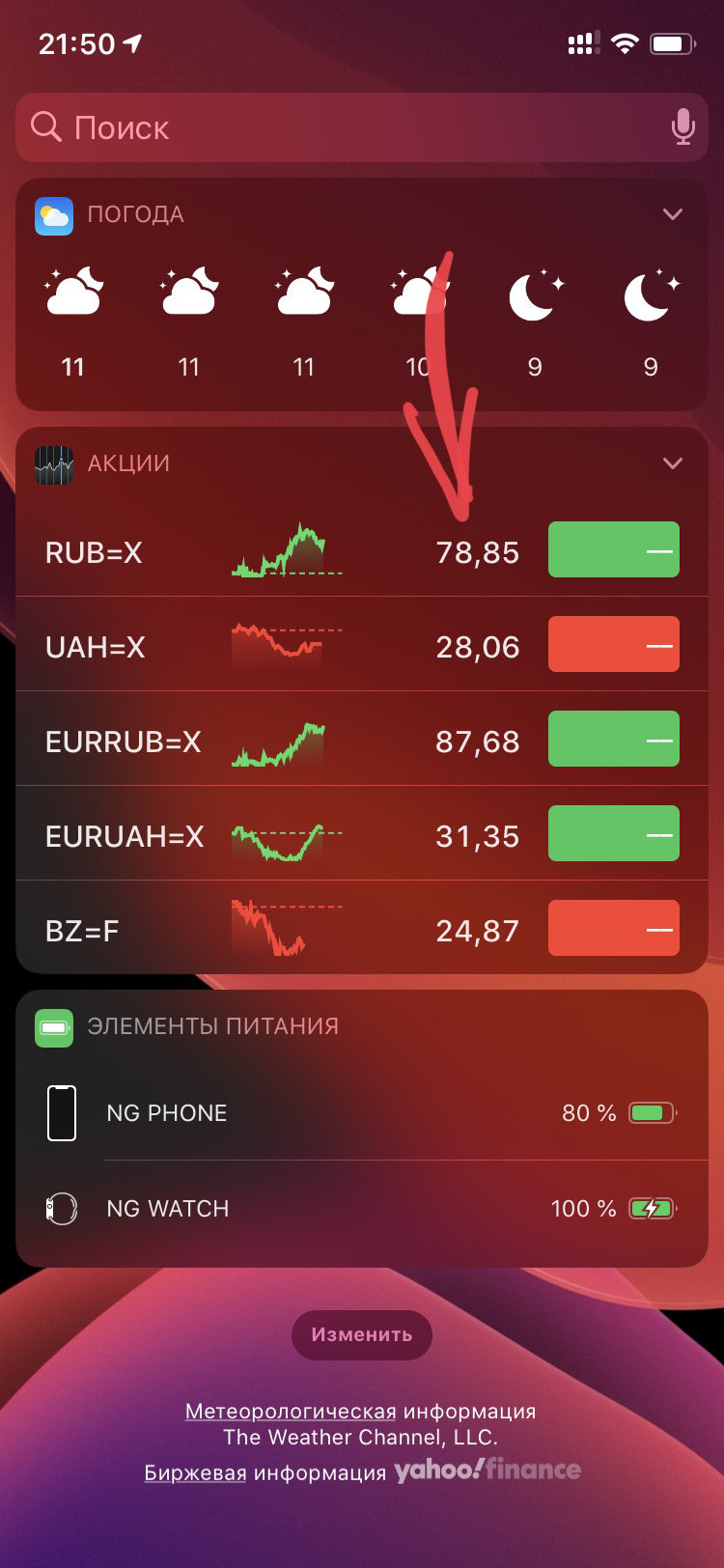Tap the Поиск search field

tap(362, 126)
